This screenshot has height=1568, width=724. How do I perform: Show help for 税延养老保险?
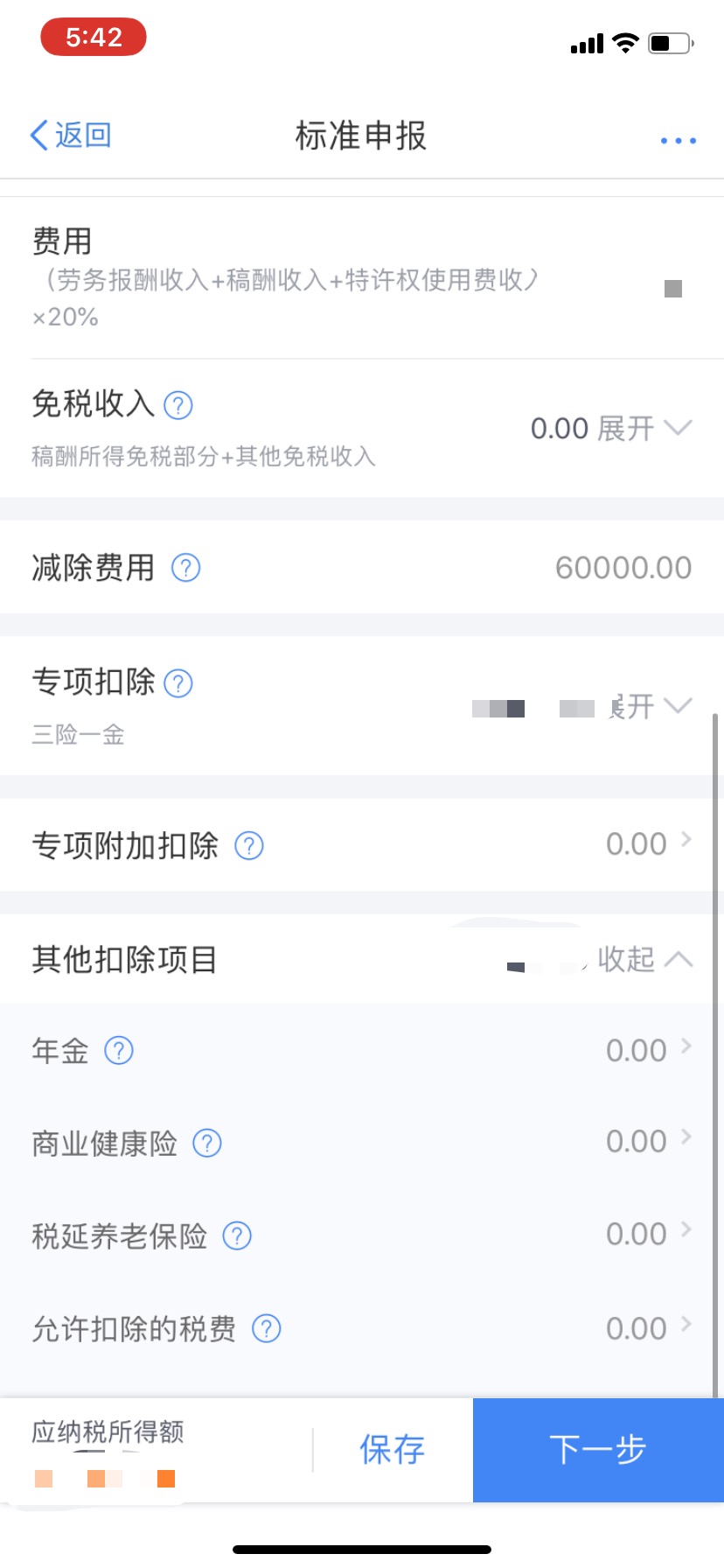click(x=237, y=1235)
